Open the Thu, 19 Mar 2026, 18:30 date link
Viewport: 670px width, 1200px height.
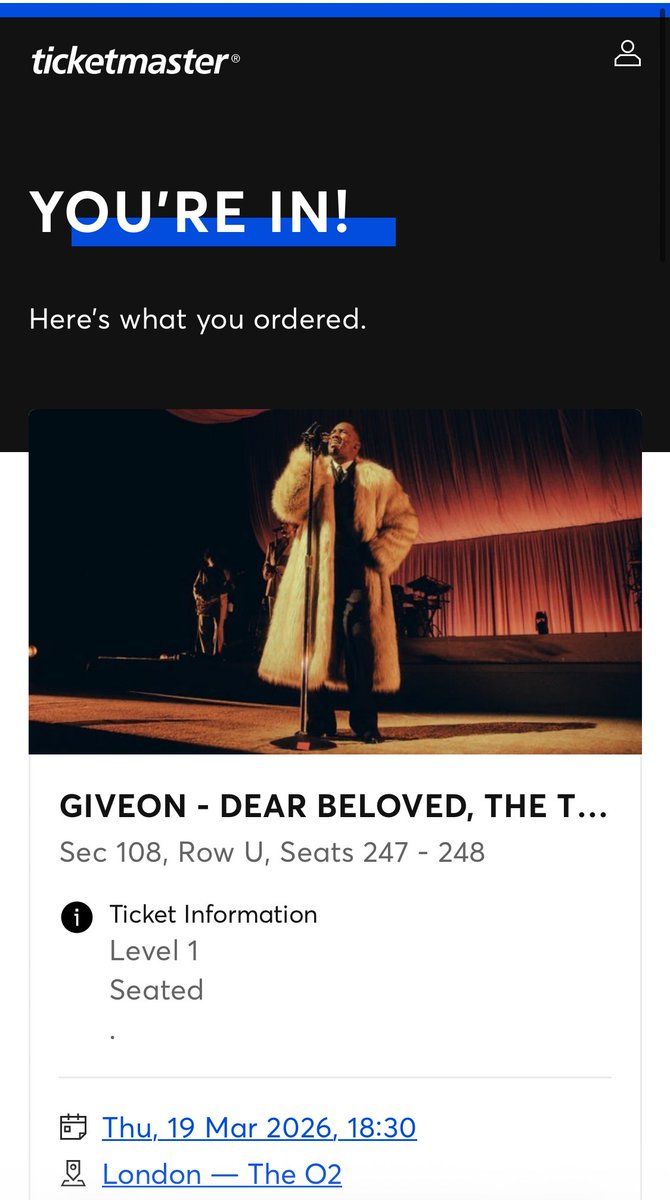point(259,1128)
